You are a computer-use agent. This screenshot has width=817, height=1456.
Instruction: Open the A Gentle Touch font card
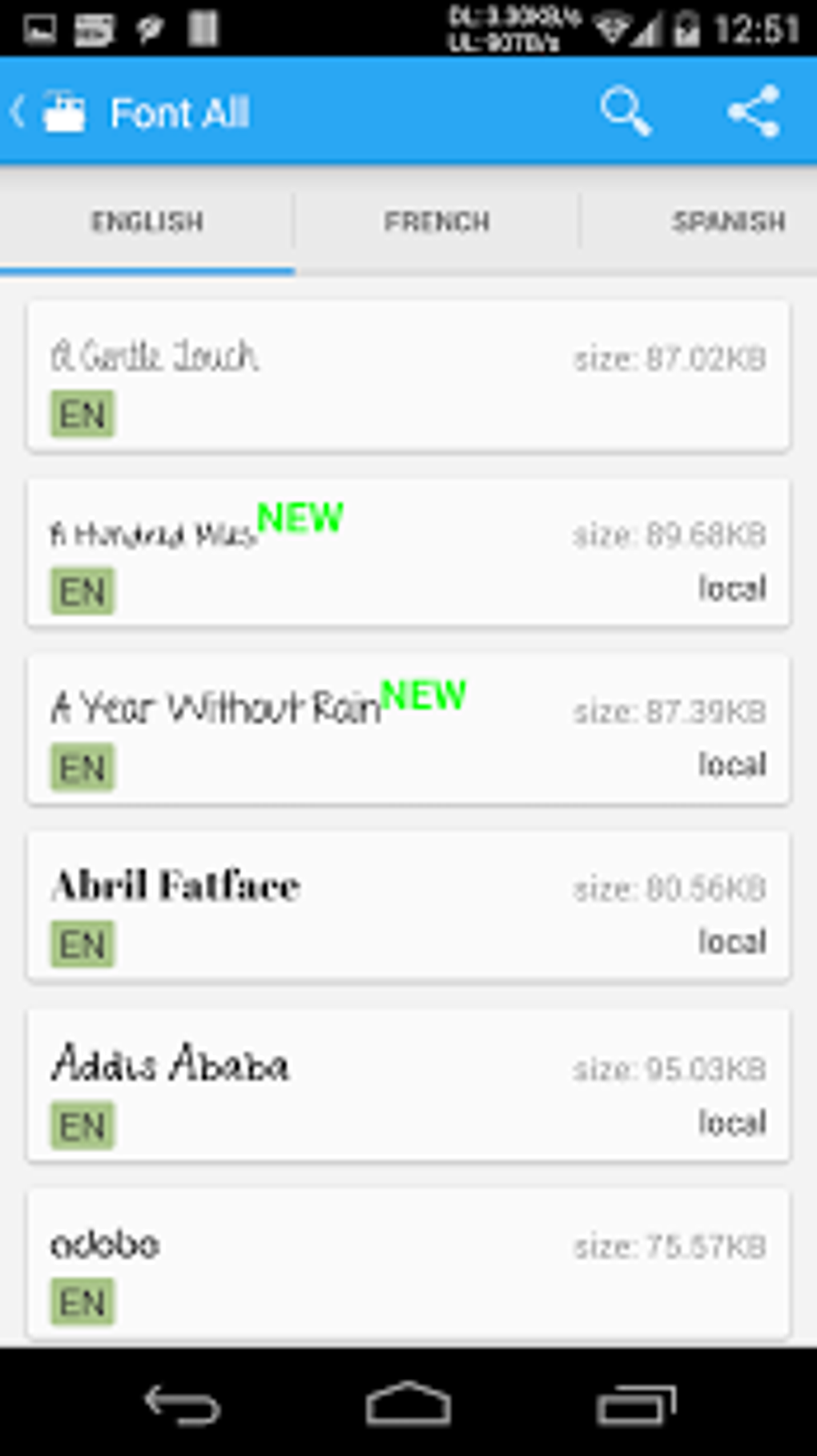pyautogui.click(x=408, y=377)
